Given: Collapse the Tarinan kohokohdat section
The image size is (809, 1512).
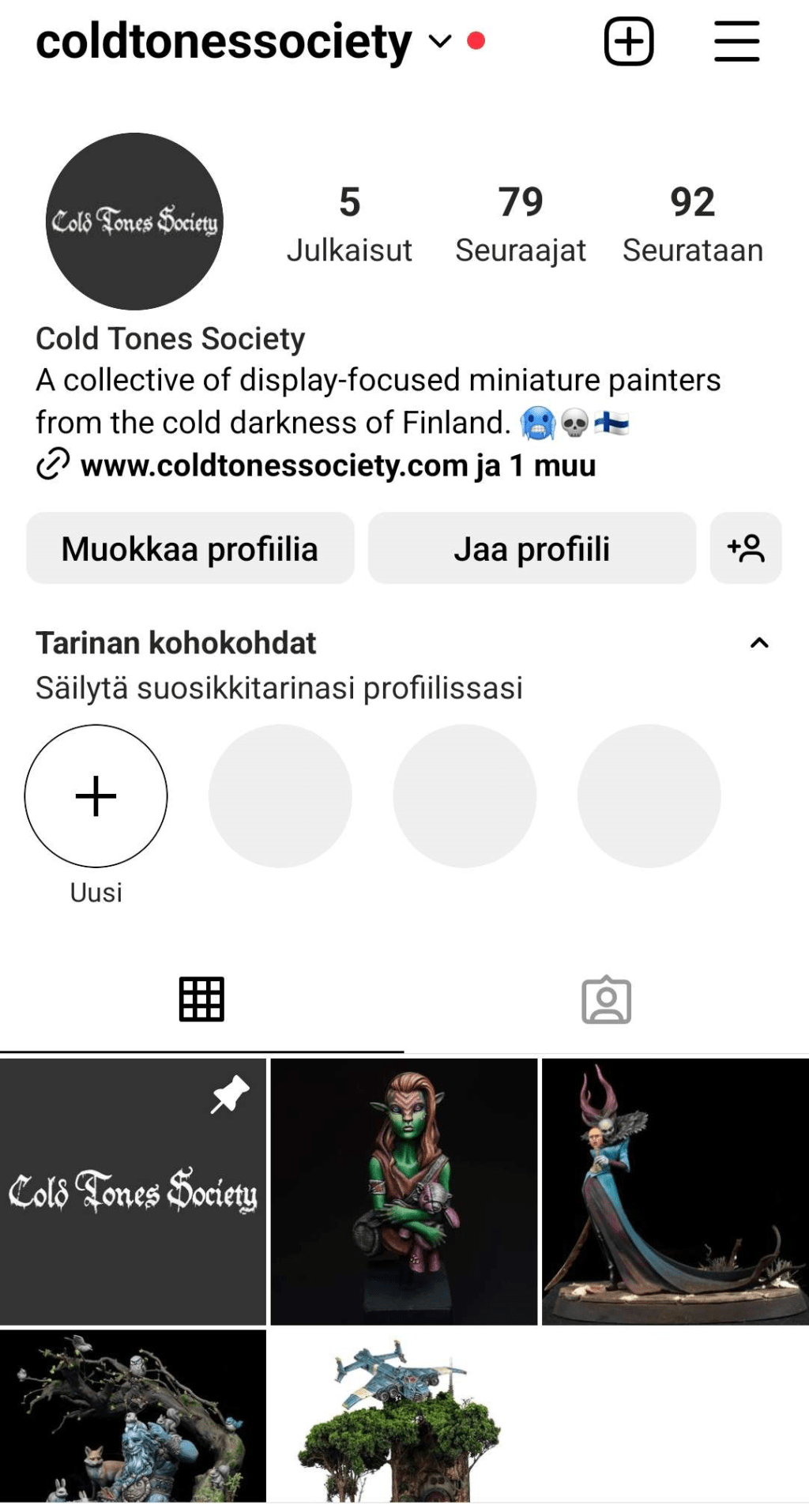Looking at the screenshot, I should click(x=758, y=643).
